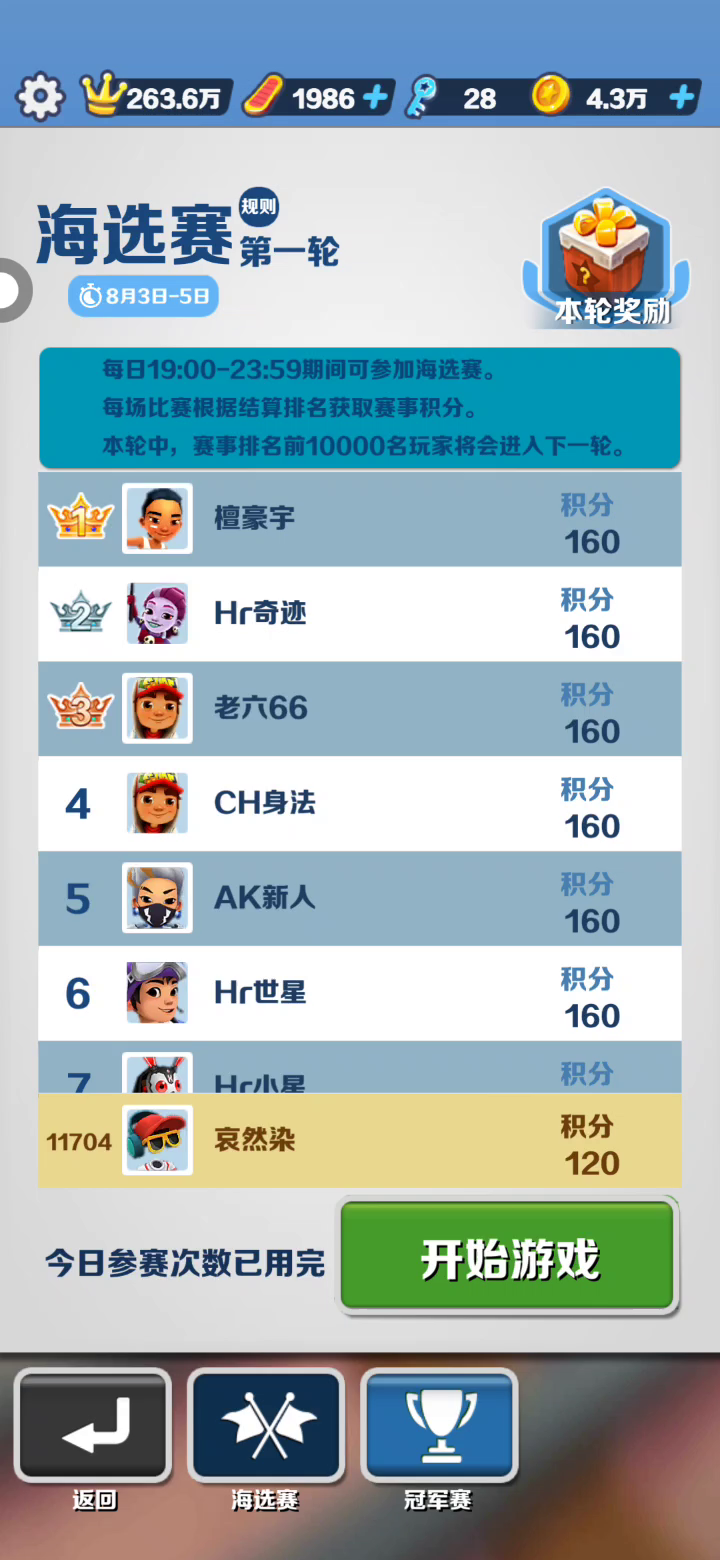Open the 规则 rules badge
The width and height of the screenshot is (720, 1560).
click(258, 207)
